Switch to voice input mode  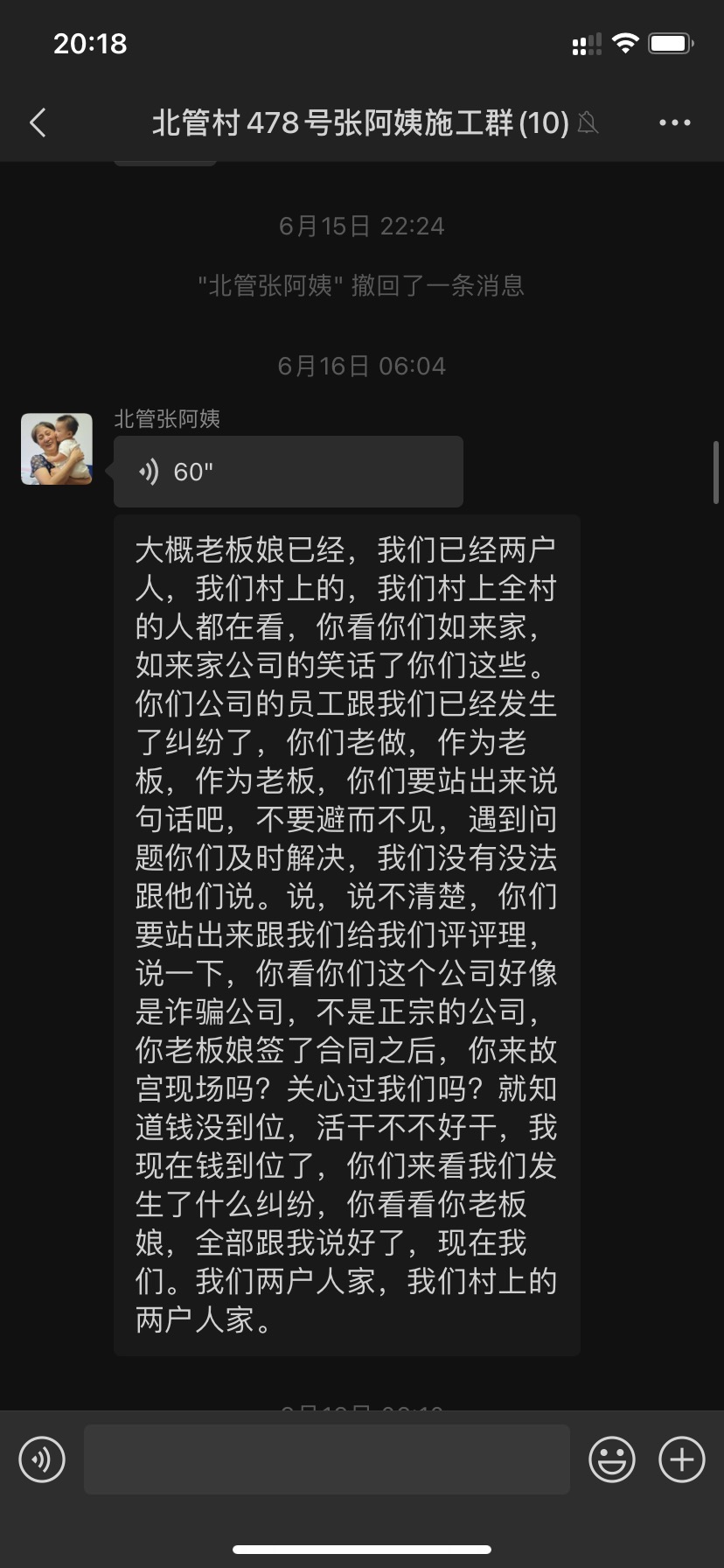(x=42, y=1459)
